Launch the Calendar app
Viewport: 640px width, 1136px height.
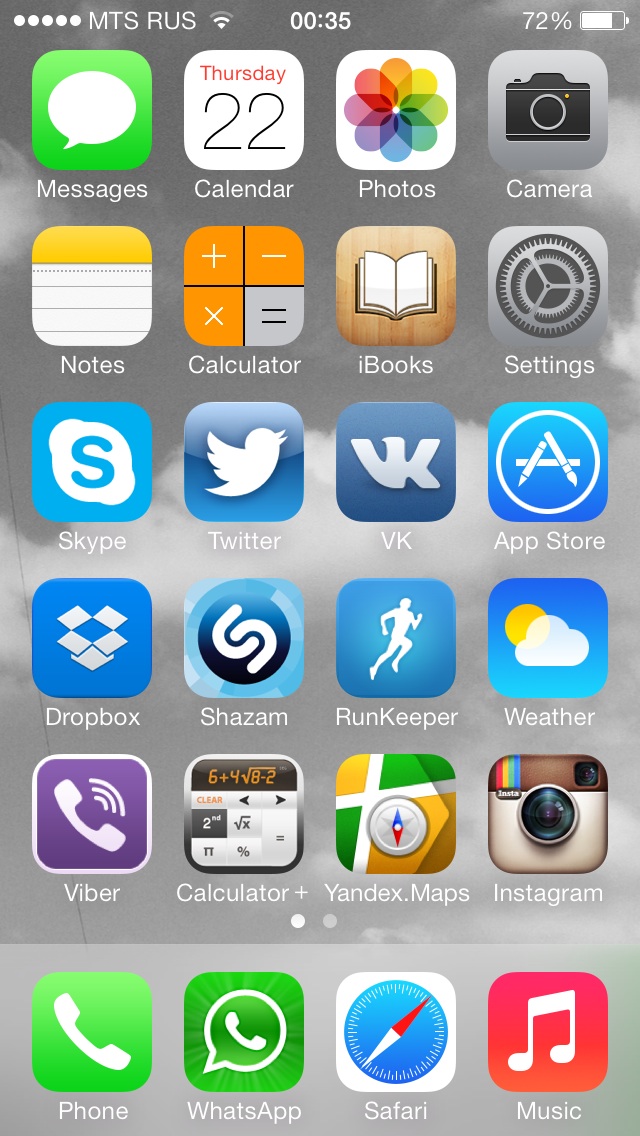(x=244, y=110)
